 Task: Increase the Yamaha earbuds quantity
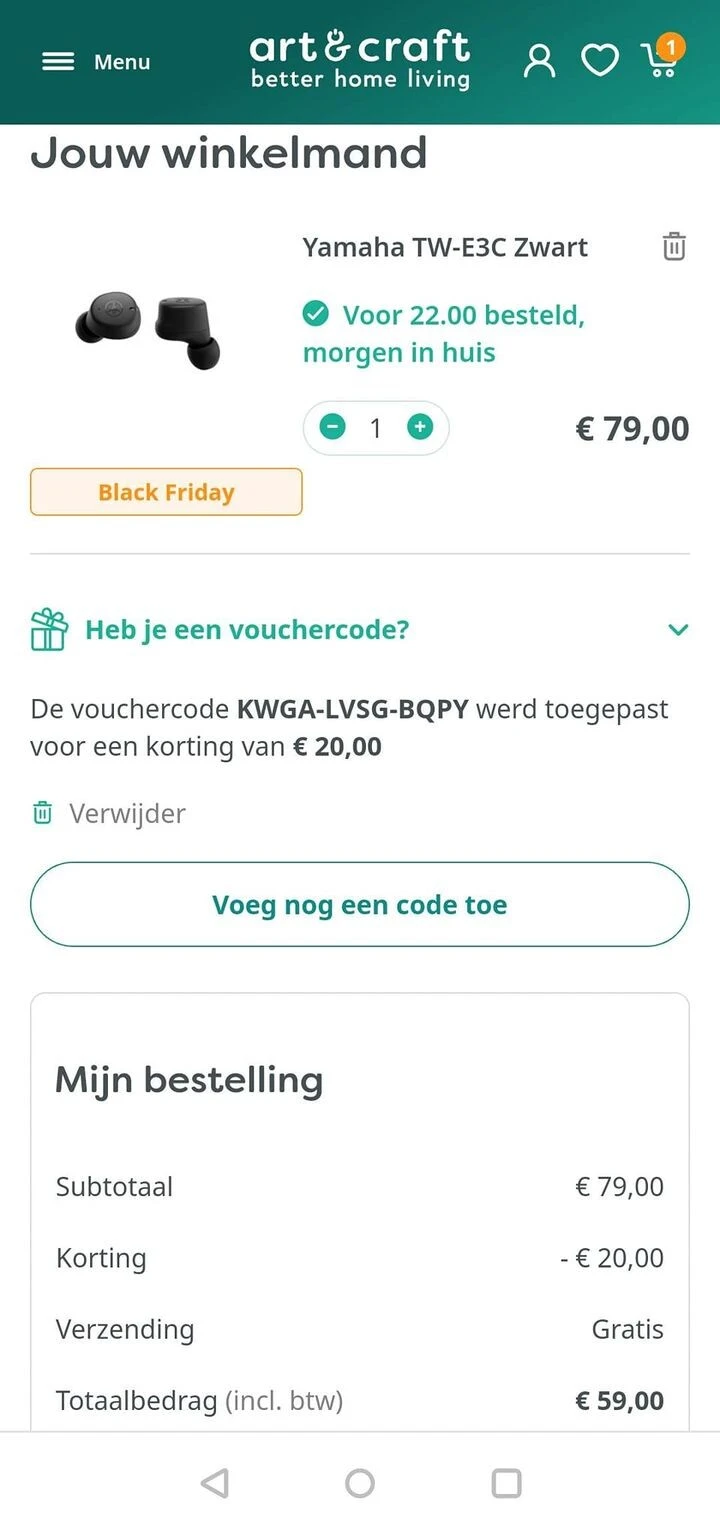(420, 428)
